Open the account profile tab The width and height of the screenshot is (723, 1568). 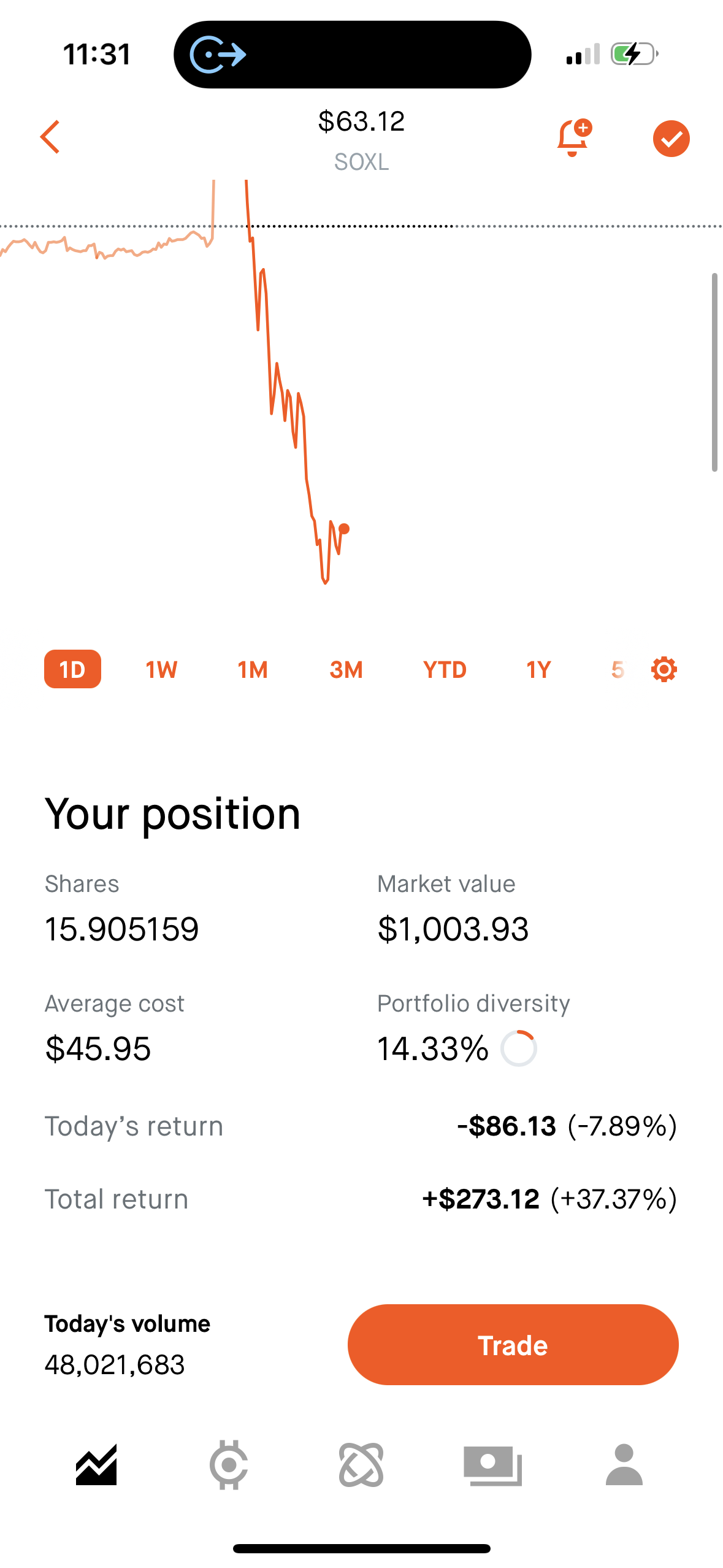624,1464
